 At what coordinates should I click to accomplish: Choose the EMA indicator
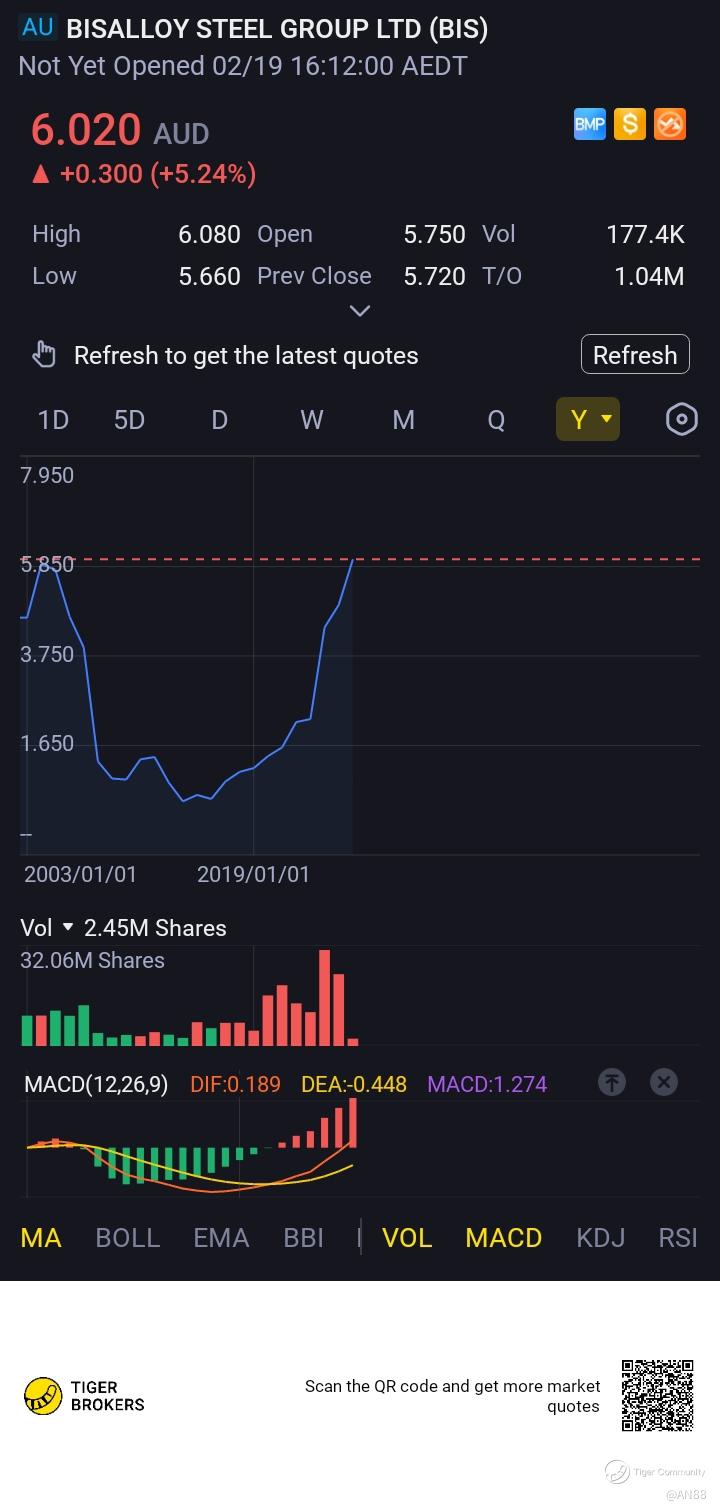pos(221,1238)
